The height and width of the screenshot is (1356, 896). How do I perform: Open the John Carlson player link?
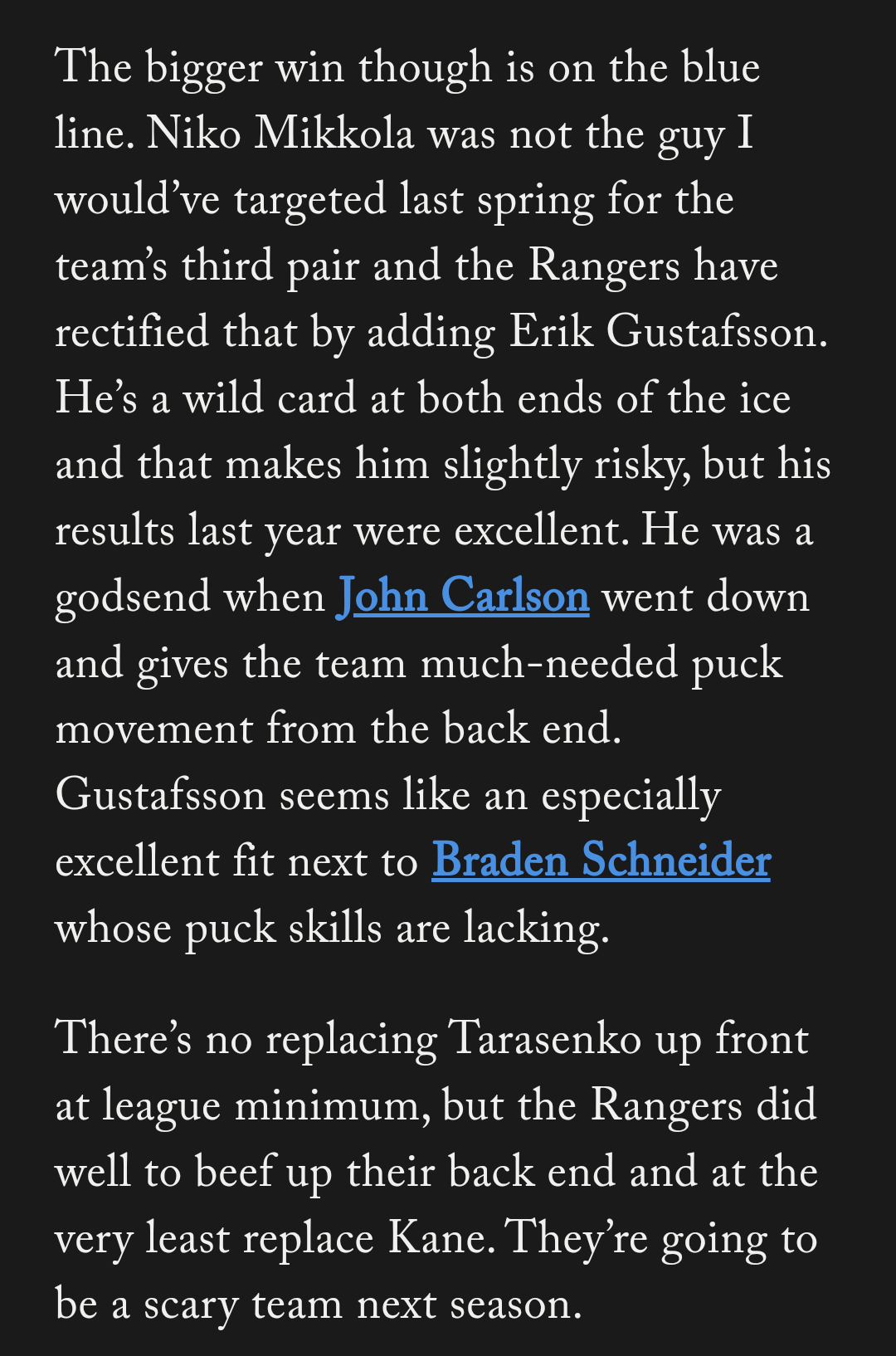(x=463, y=597)
